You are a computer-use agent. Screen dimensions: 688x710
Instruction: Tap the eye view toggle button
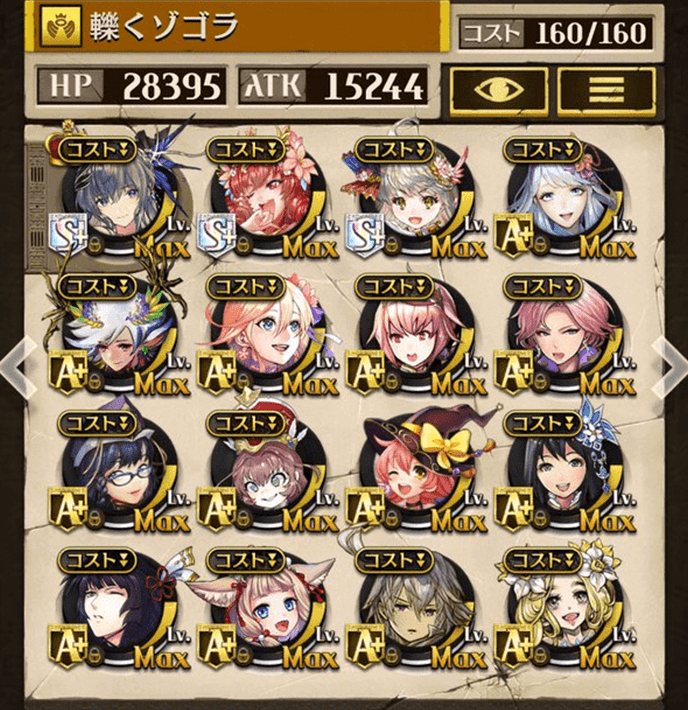(498, 90)
